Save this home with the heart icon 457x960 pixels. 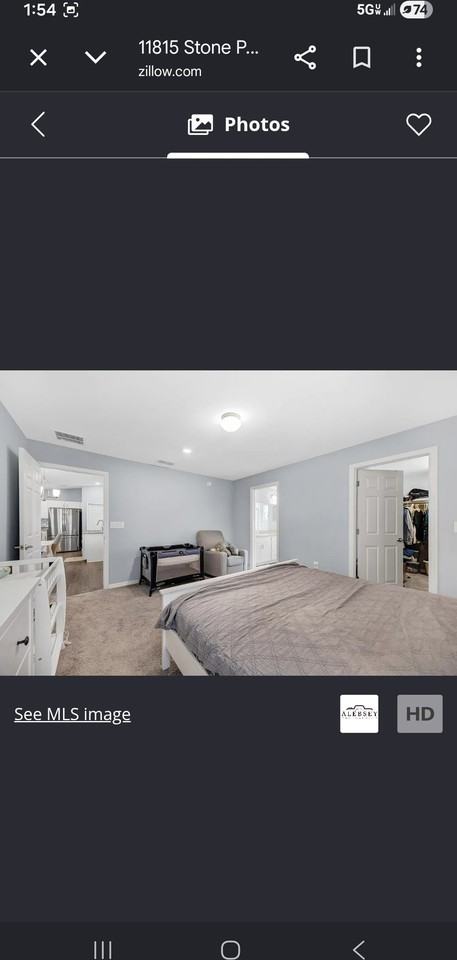tap(418, 124)
